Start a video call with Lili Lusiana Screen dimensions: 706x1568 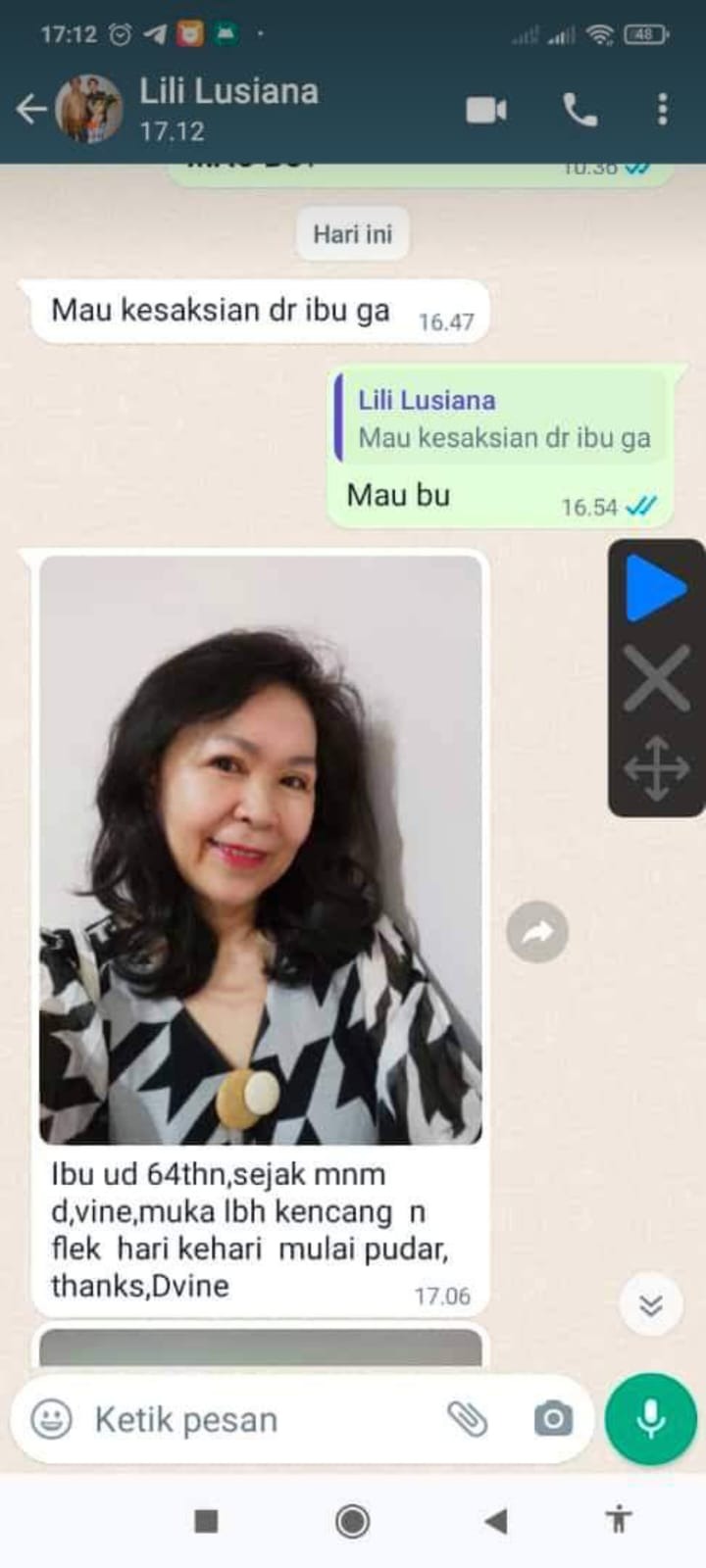(486, 110)
